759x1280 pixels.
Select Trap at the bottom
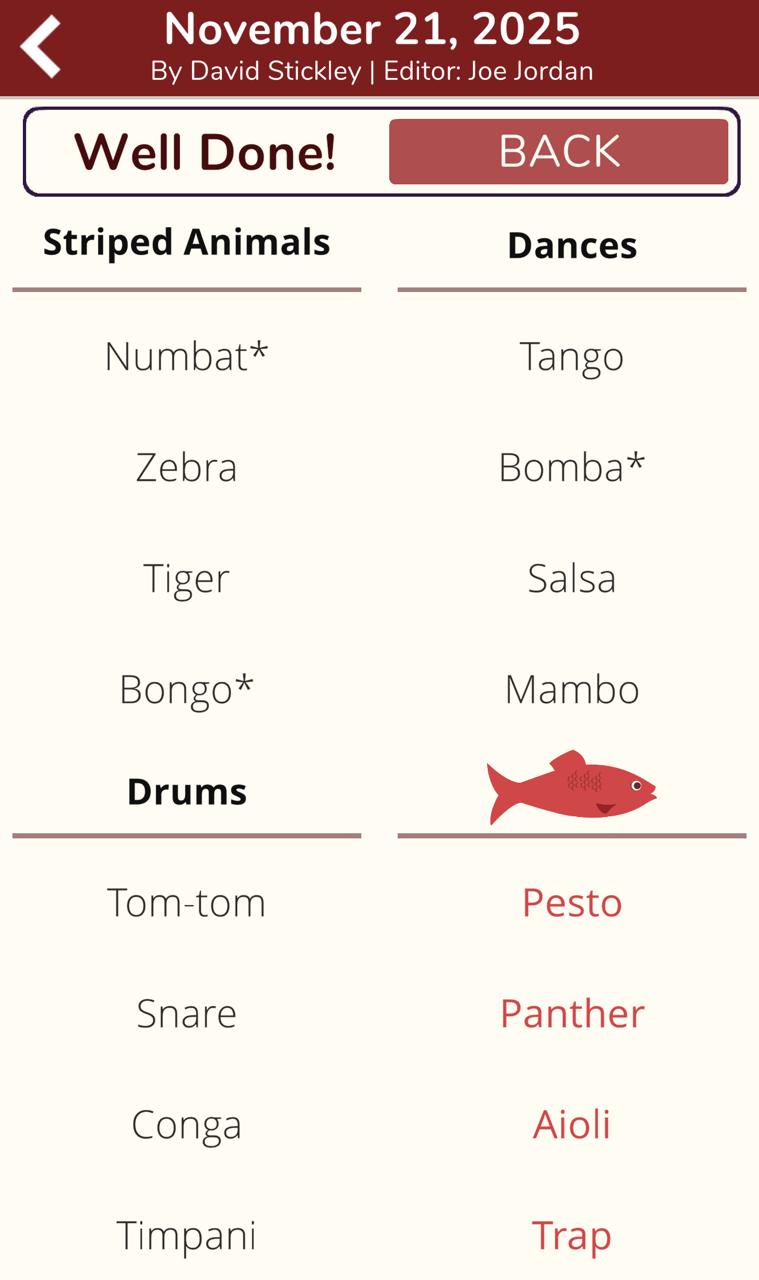(571, 1236)
